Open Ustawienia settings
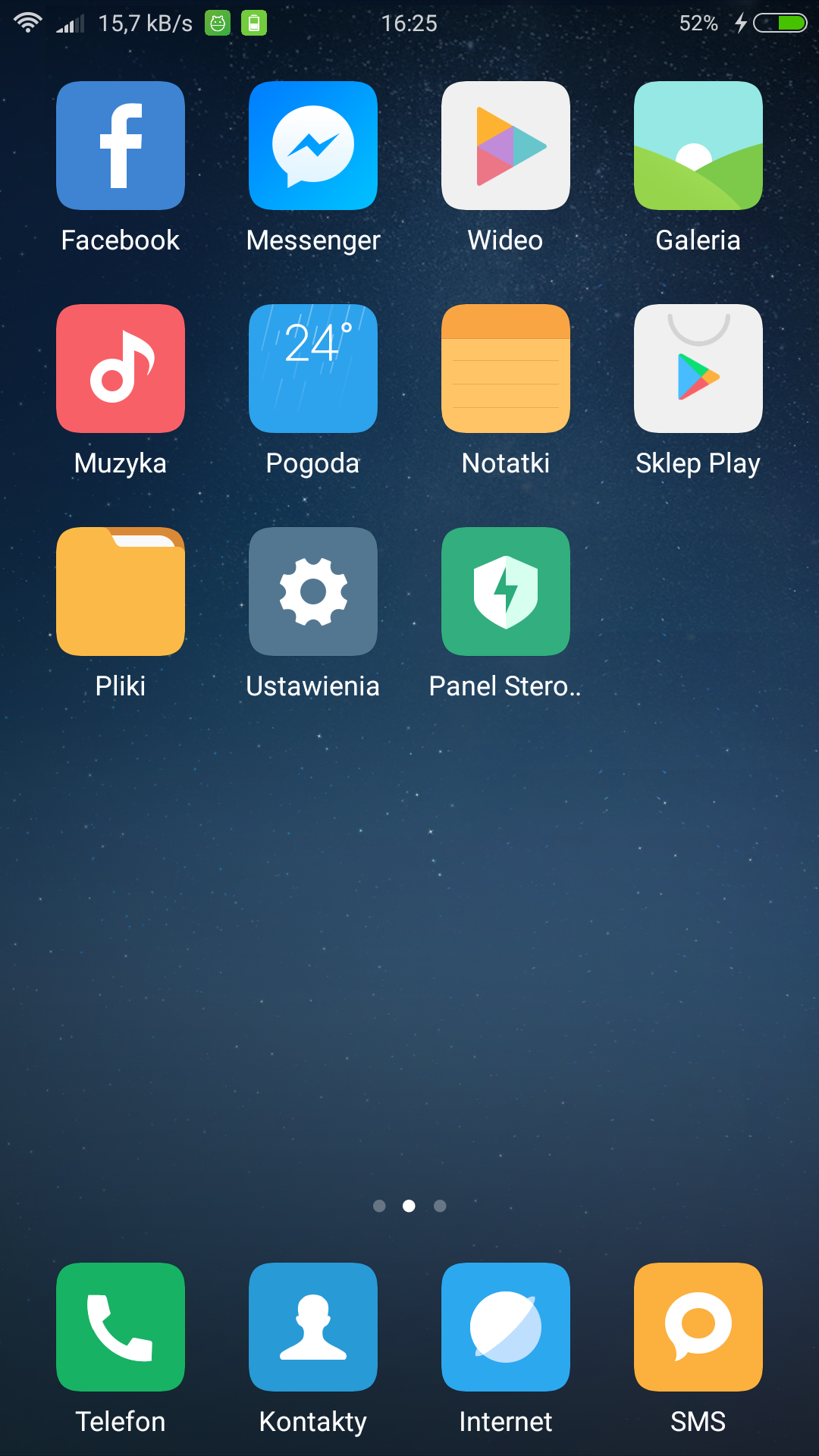The width and height of the screenshot is (819, 1456). (x=313, y=591)
